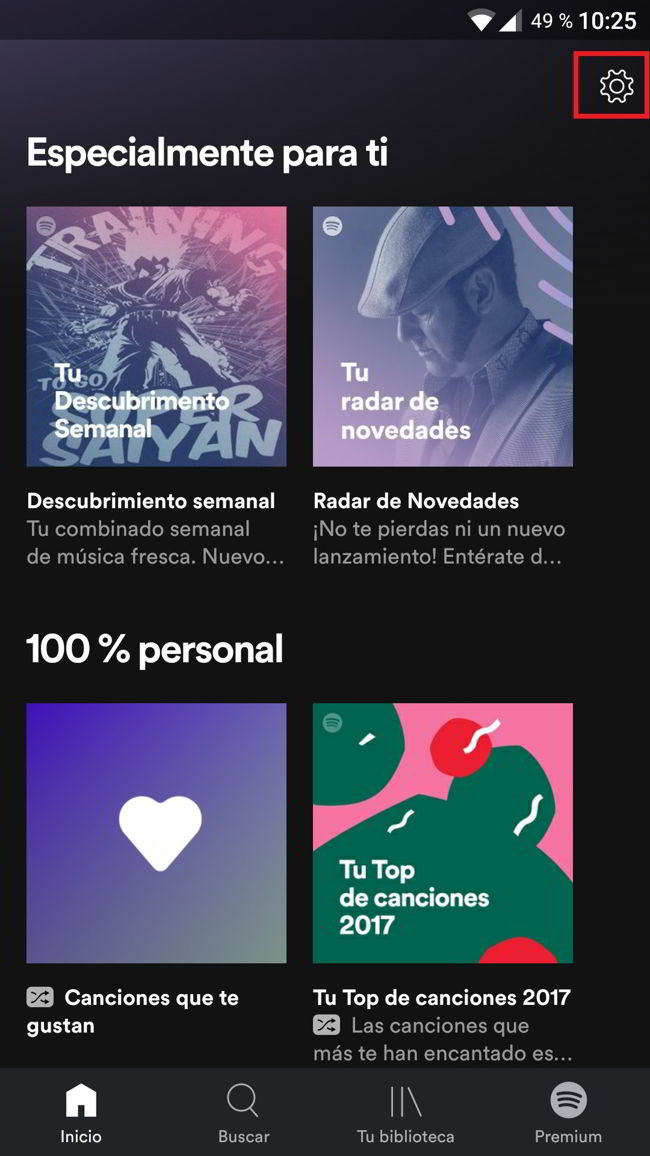Select the Premium tab
650x1156 pixels.
(x=567, y=1113)
